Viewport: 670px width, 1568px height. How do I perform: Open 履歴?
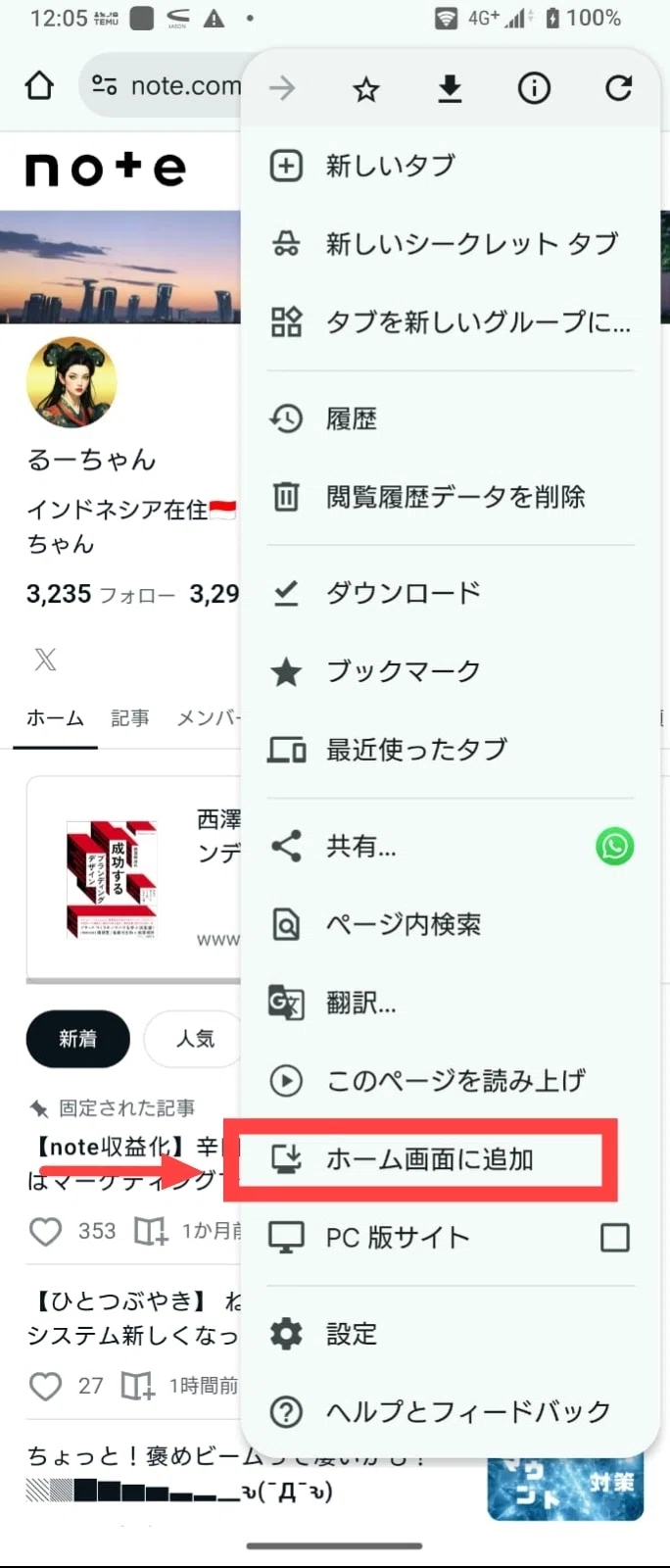coord(451,419)
